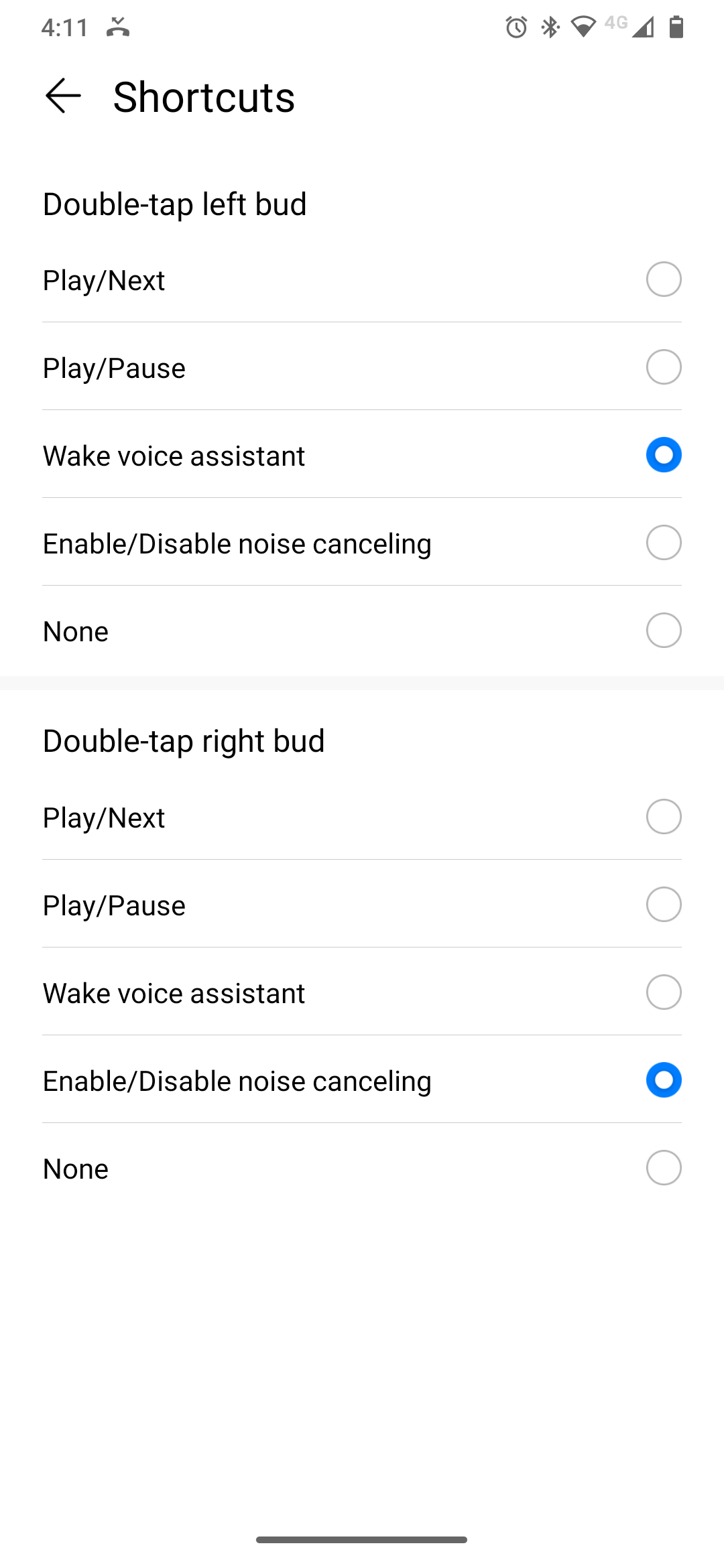
Task: Select Play/Next for left bud double-tap
Action: [x=663, y=279]
